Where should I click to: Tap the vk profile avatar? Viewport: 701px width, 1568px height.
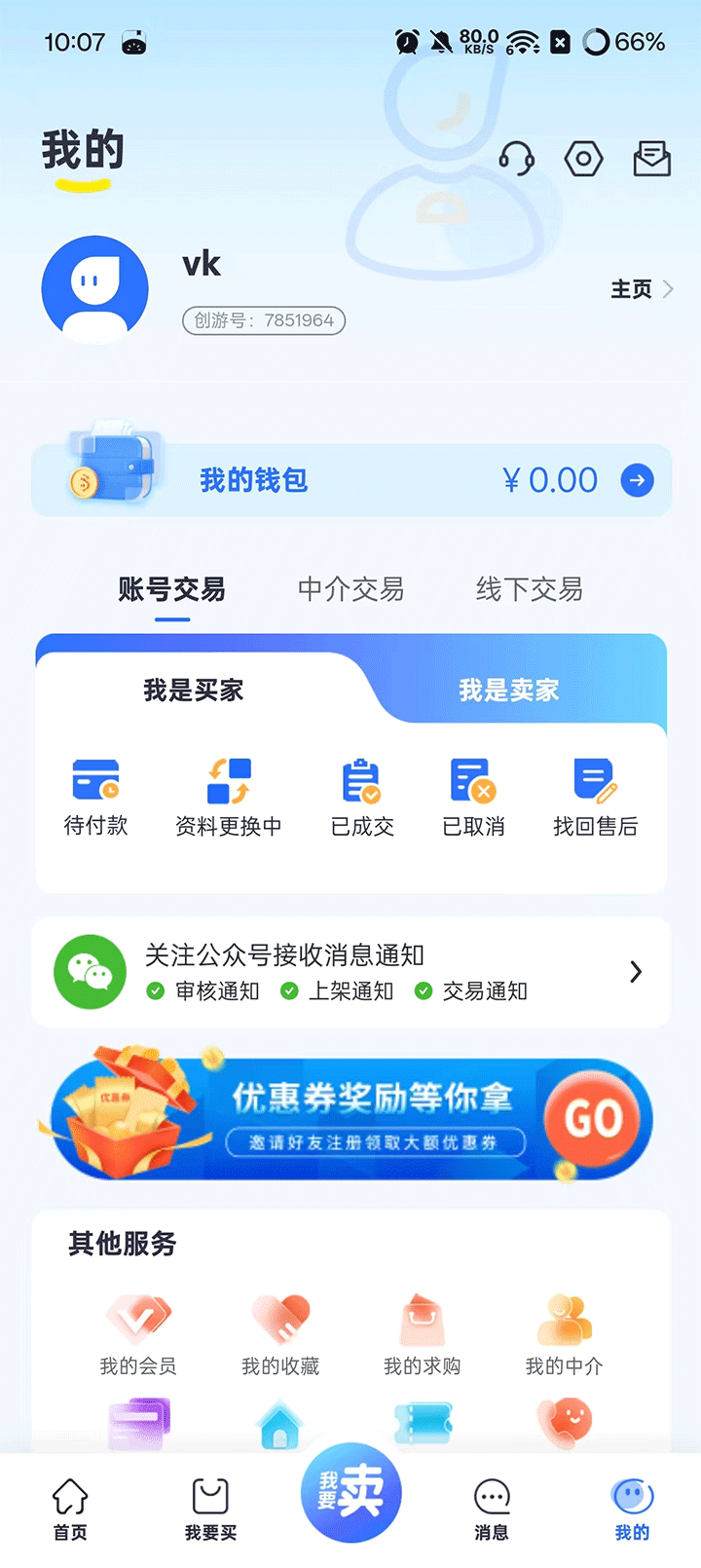94,288
